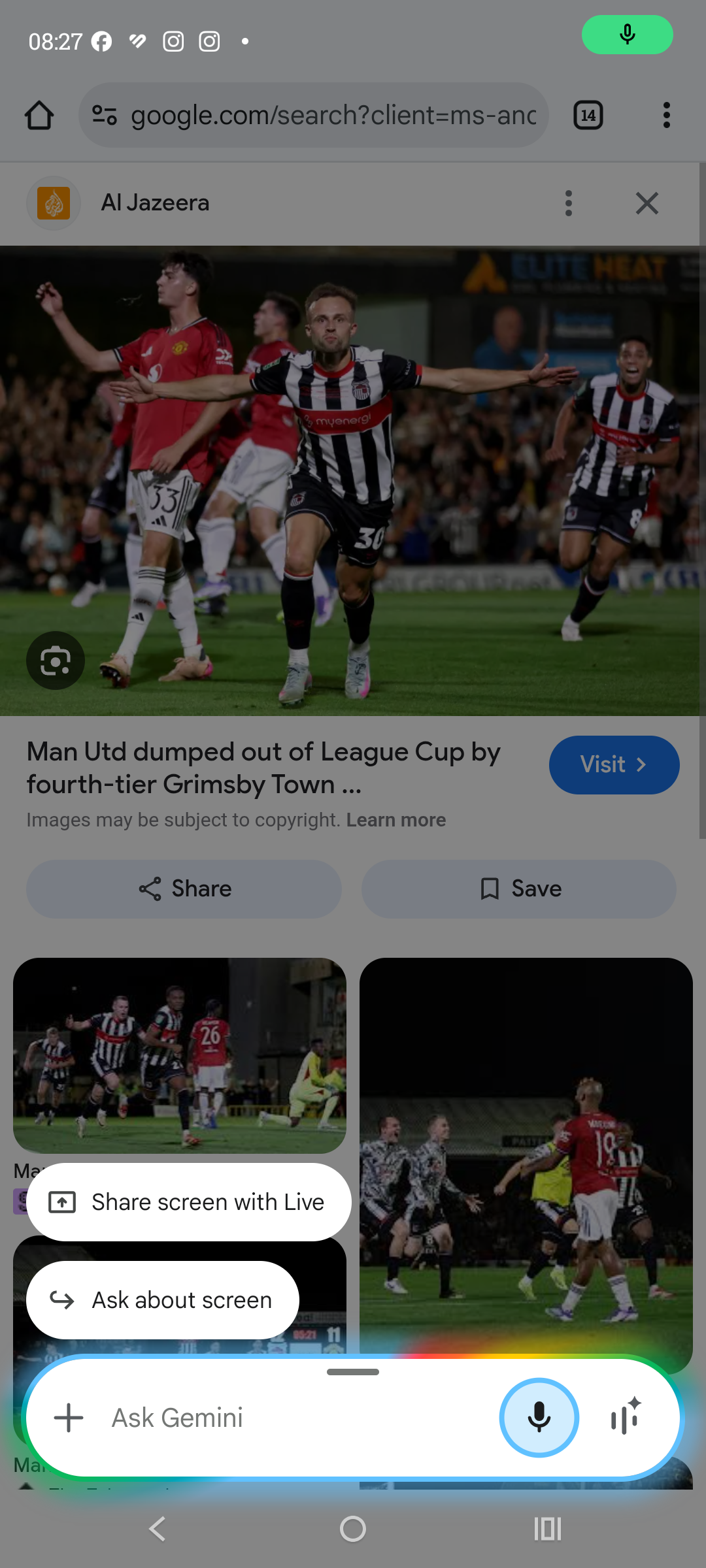The image size is (706, 1568).
Task: Visit the Al Jazeera article
Action: coord(613,764)
